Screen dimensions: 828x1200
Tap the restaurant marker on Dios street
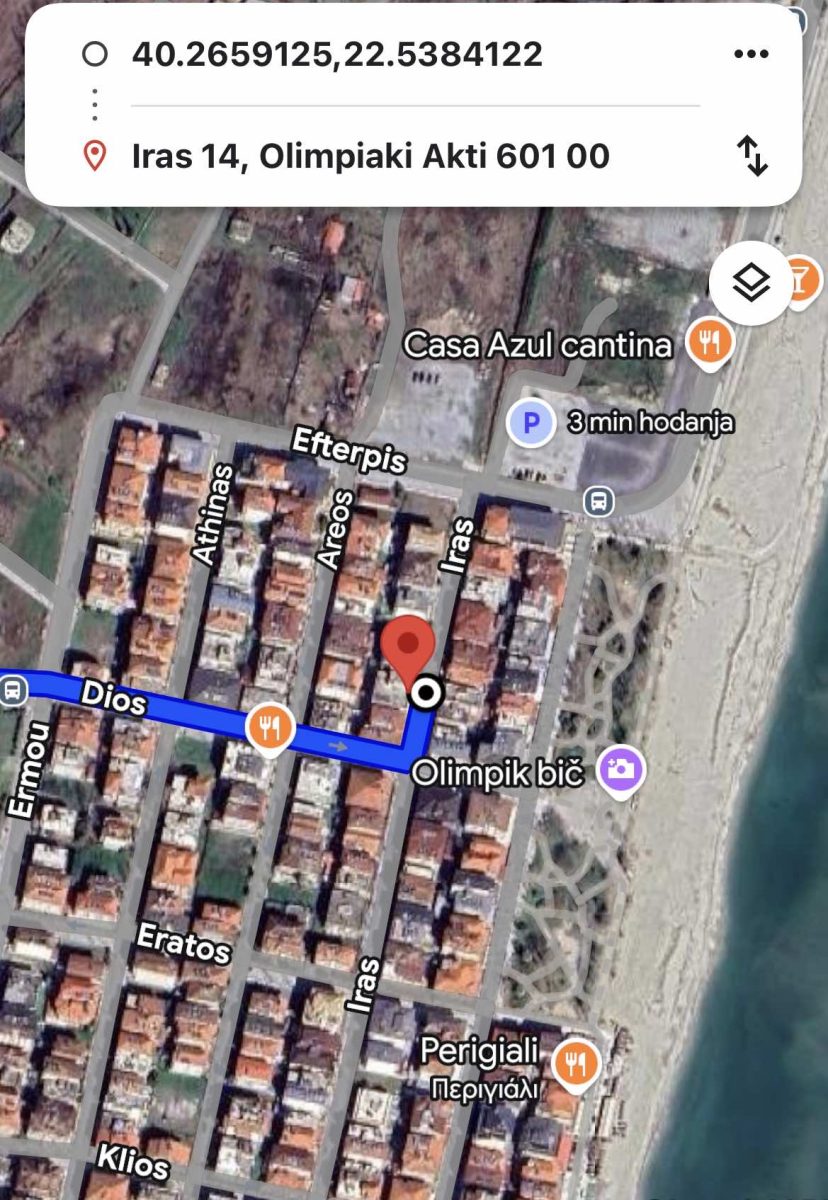click(x=270, y=727)
